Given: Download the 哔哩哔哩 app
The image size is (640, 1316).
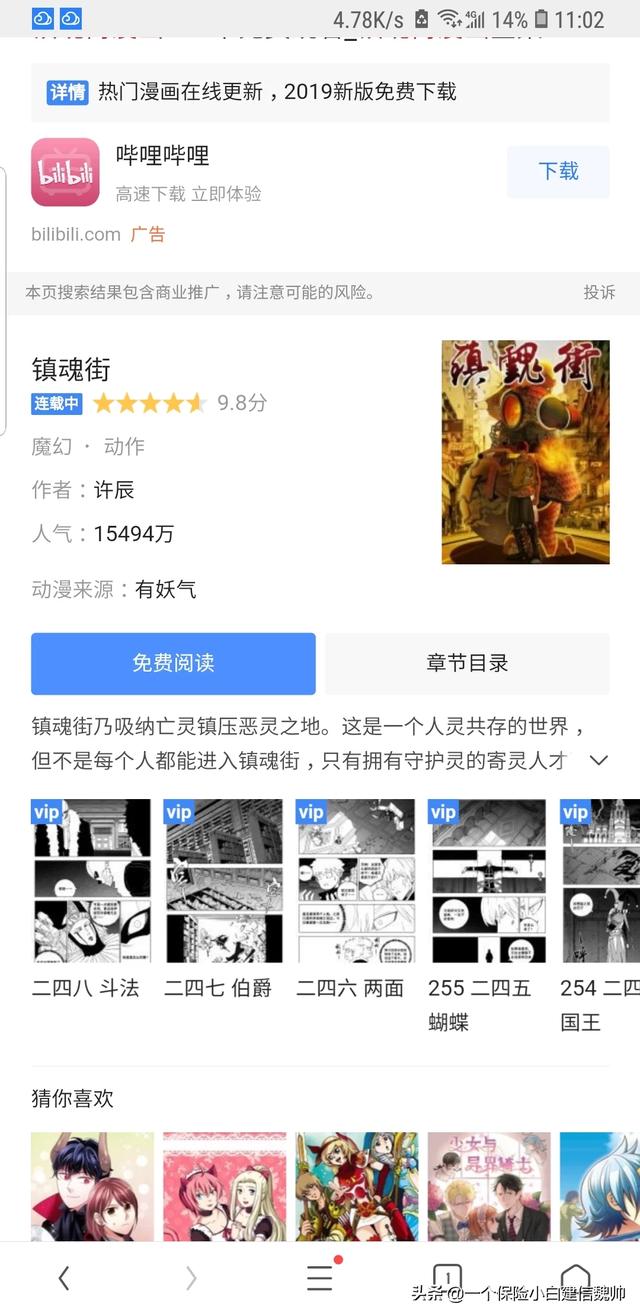Looking at the screenshot, I should 558,171.
